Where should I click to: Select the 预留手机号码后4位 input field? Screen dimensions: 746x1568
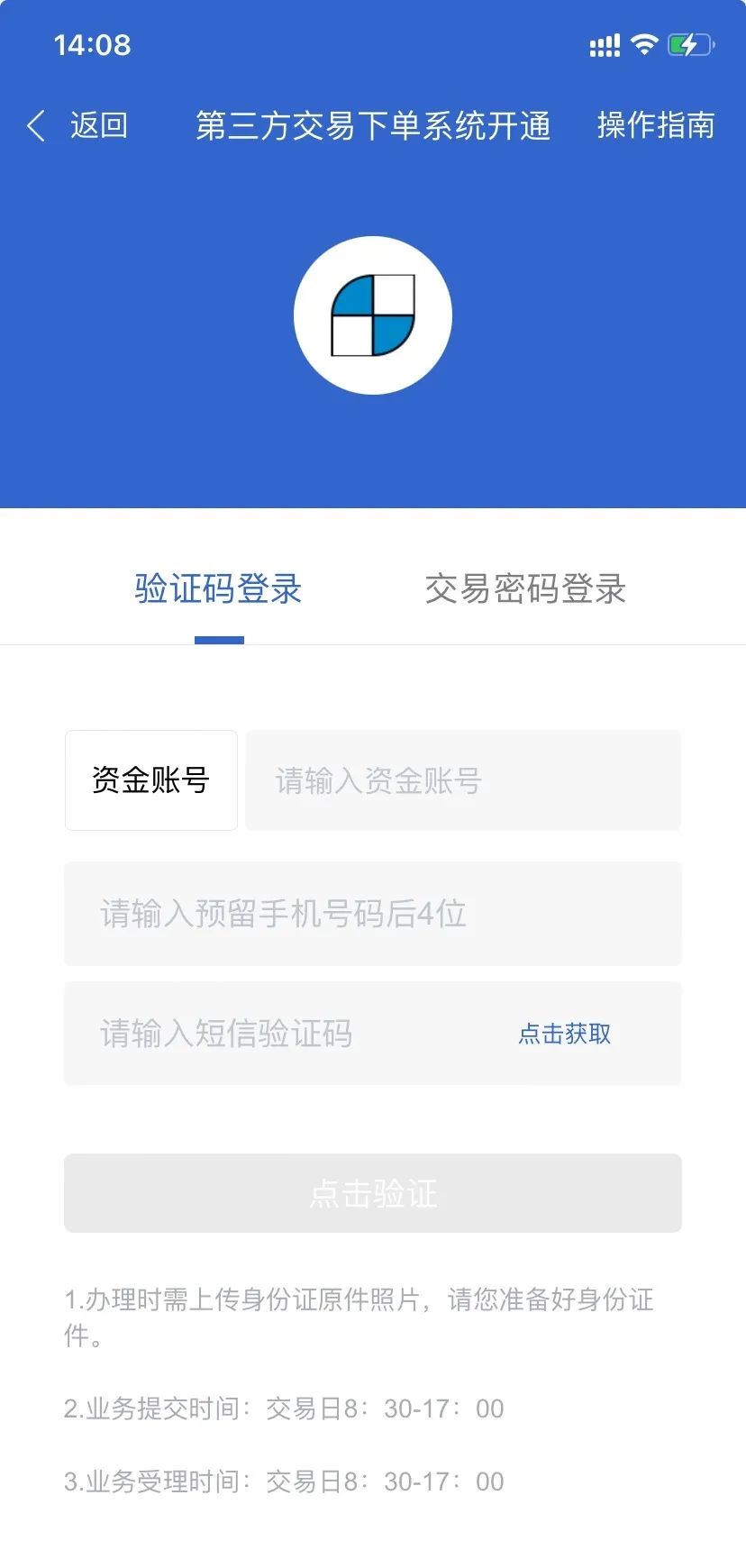click(373, 914)
